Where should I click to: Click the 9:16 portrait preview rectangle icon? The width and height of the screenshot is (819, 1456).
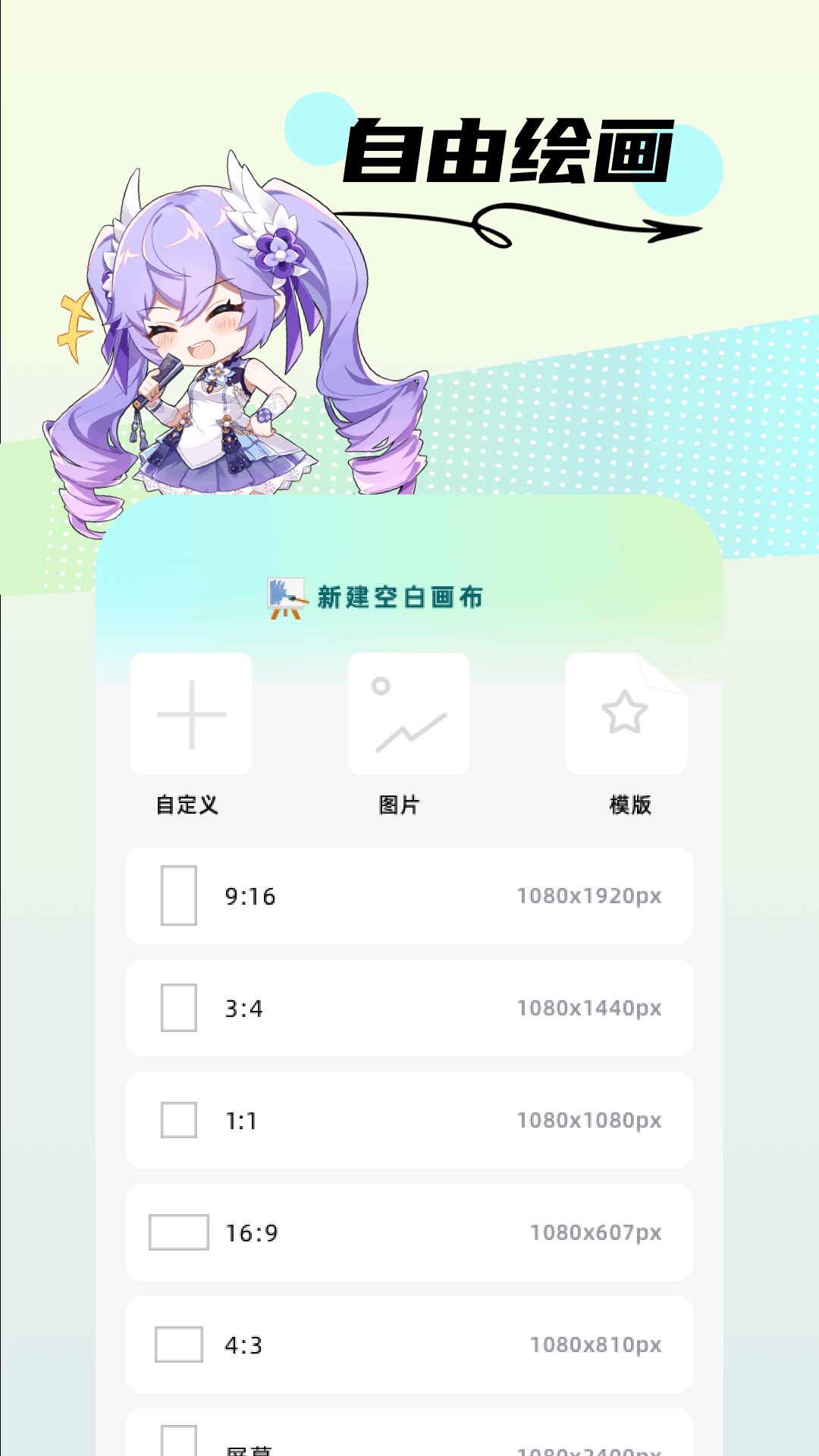(x=178, y=895)
